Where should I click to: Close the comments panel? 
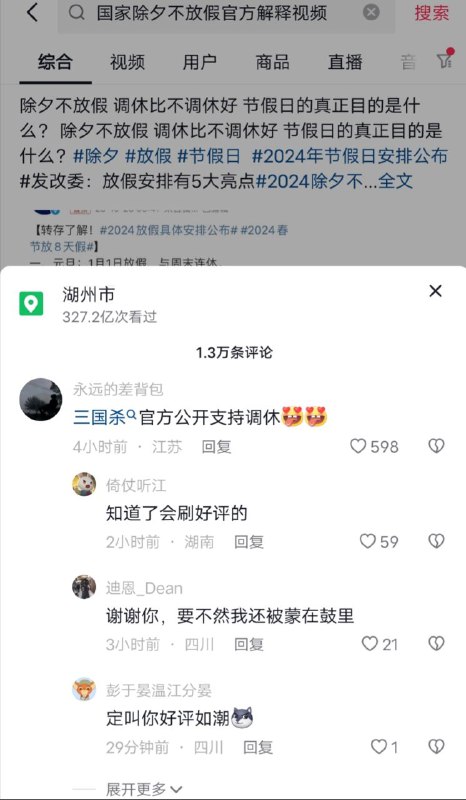click(435, 291)
